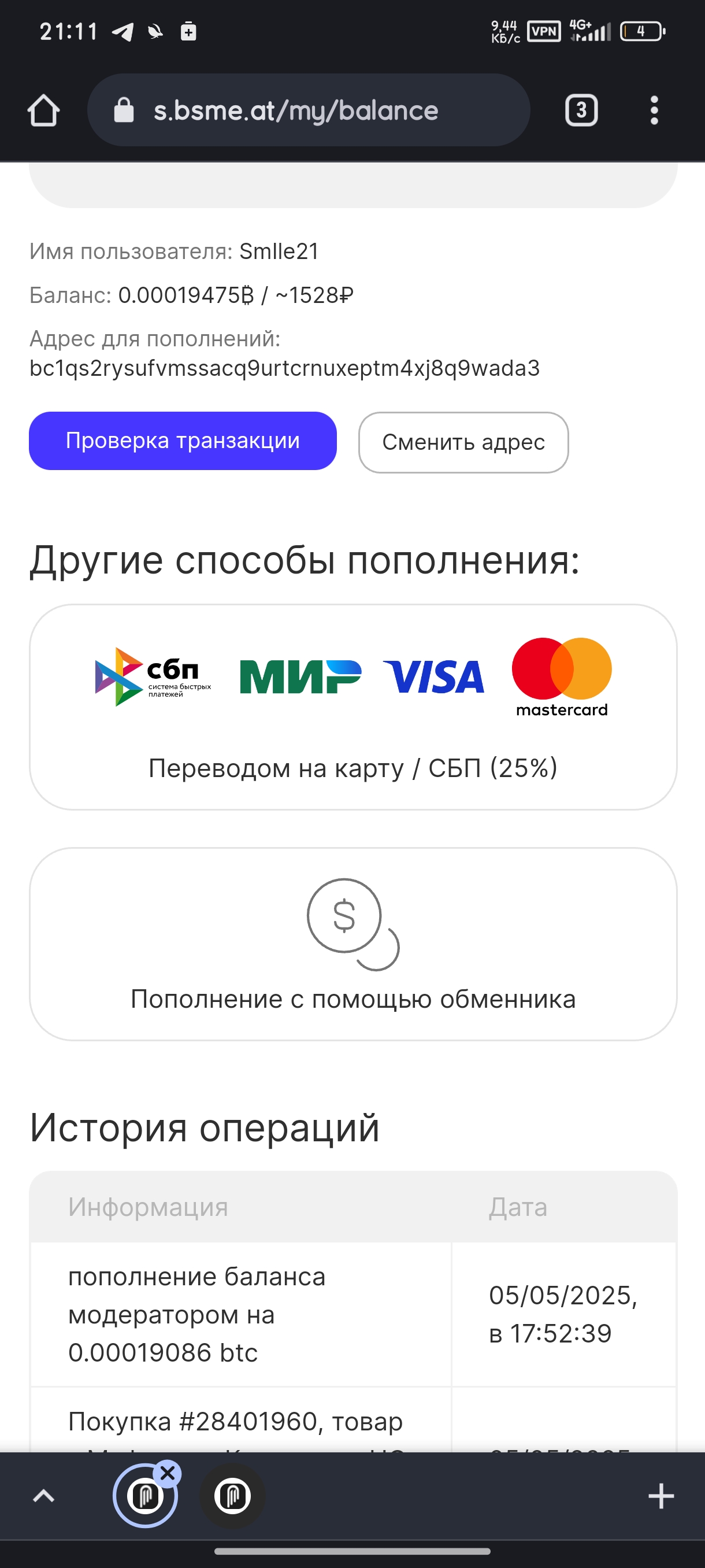Switch to the second tab in bottom bar

click(x=232, y=1496)
